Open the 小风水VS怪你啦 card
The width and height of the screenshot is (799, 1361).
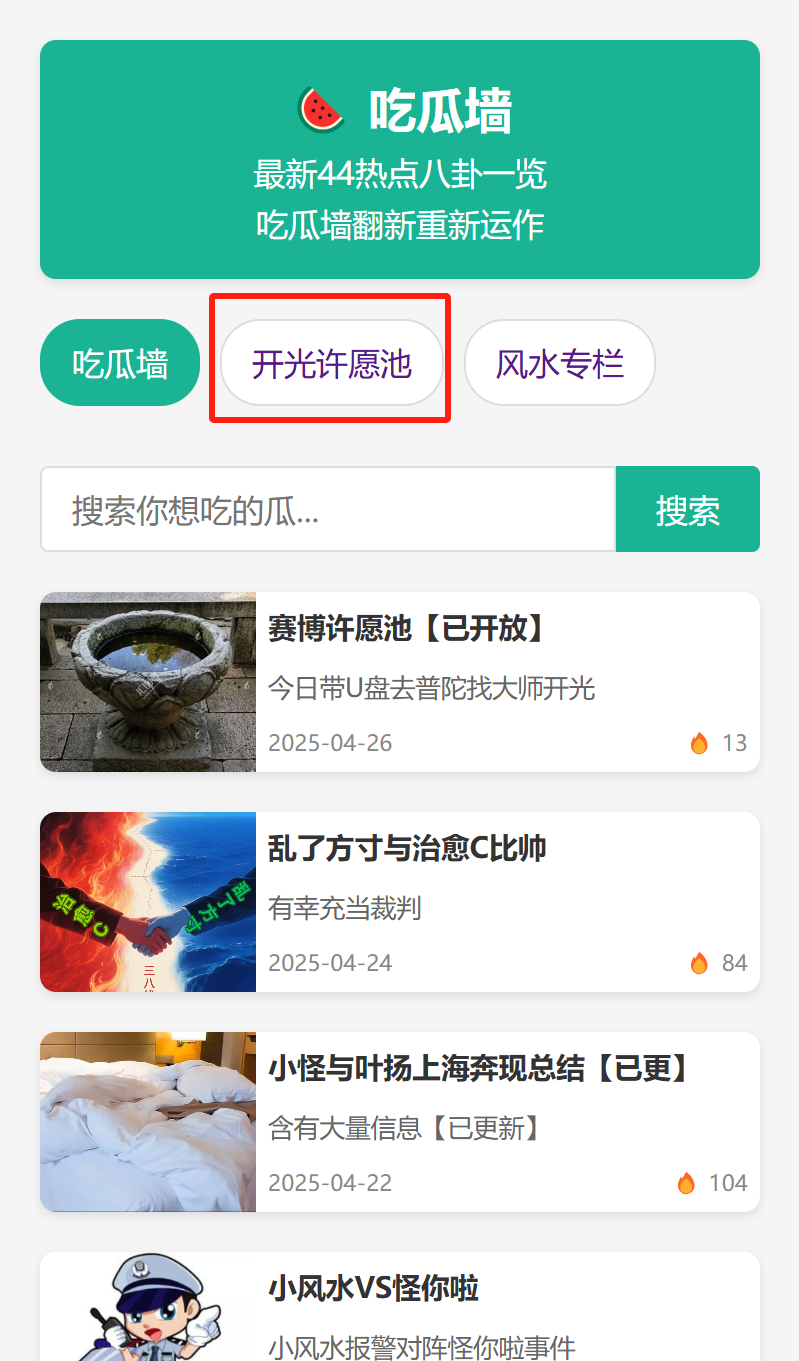[372, 1288]
